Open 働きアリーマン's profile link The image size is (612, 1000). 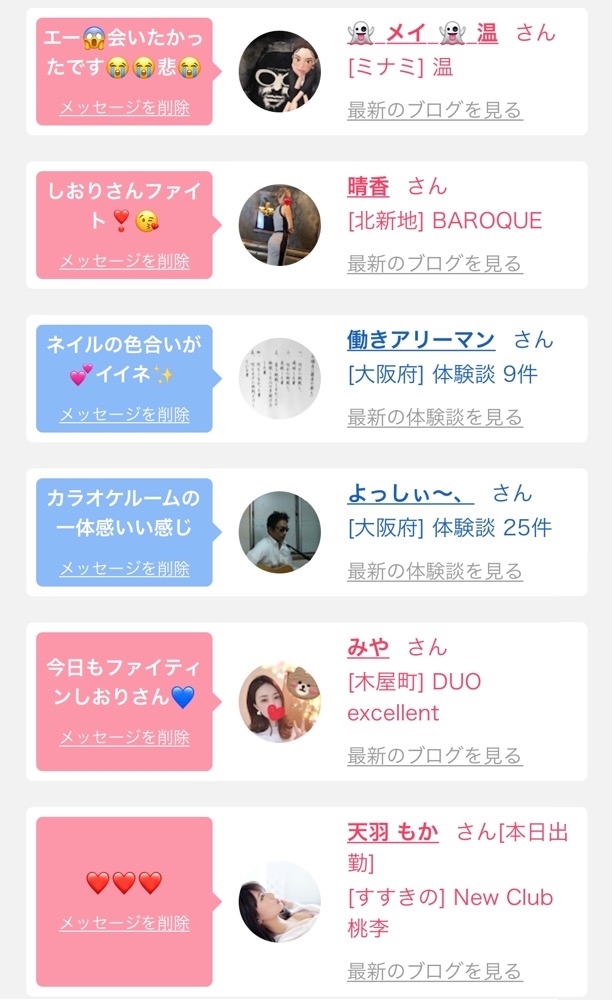click(x=421, y=340)
